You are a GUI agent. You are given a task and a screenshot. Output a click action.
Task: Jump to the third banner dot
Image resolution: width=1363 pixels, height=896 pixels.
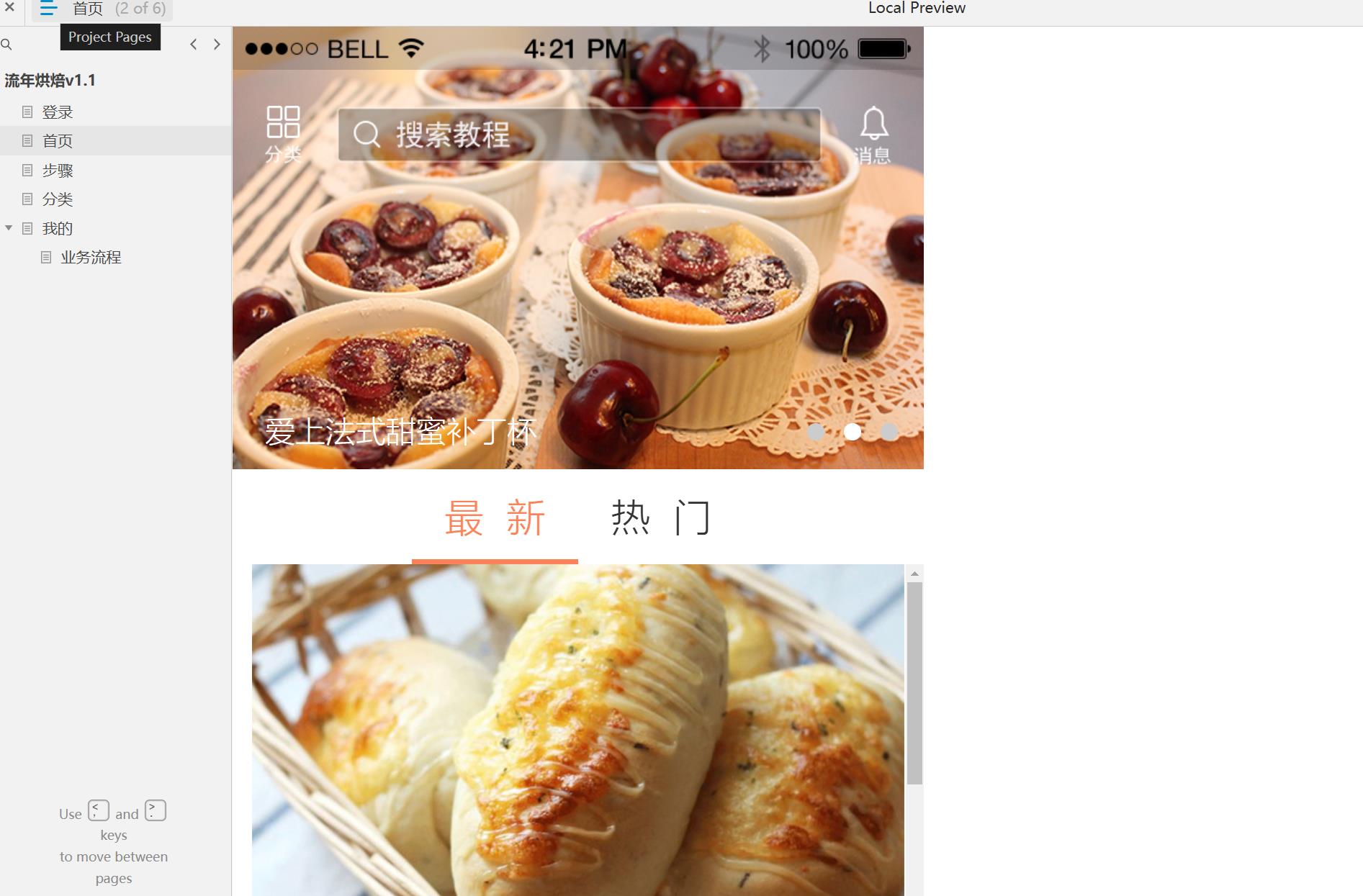889,432
